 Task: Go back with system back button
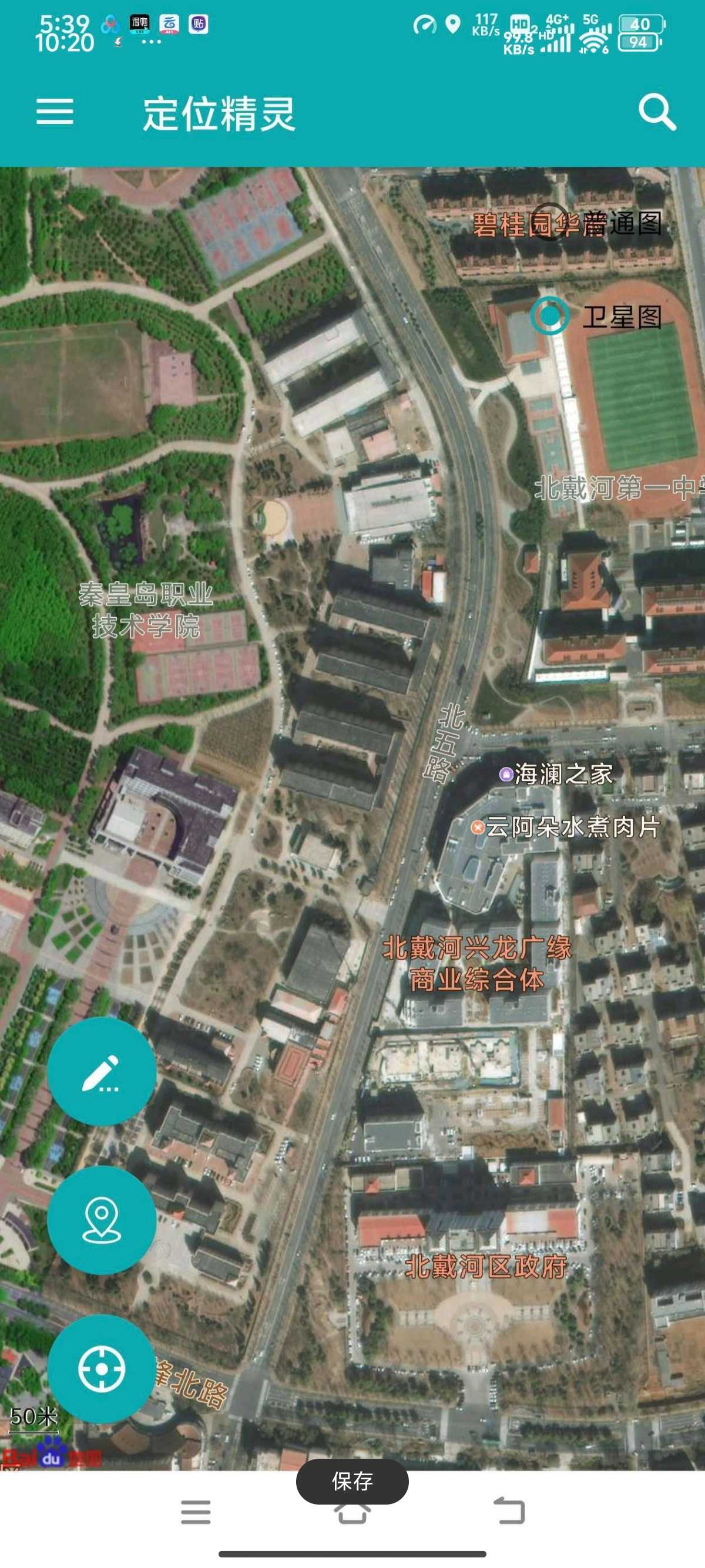(509, 1512)
